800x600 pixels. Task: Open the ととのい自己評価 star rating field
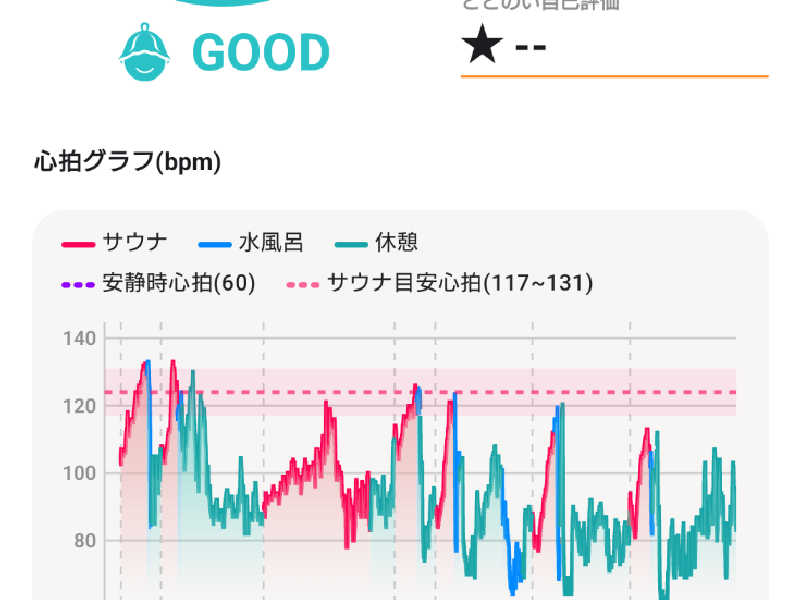tap(612, 48)
